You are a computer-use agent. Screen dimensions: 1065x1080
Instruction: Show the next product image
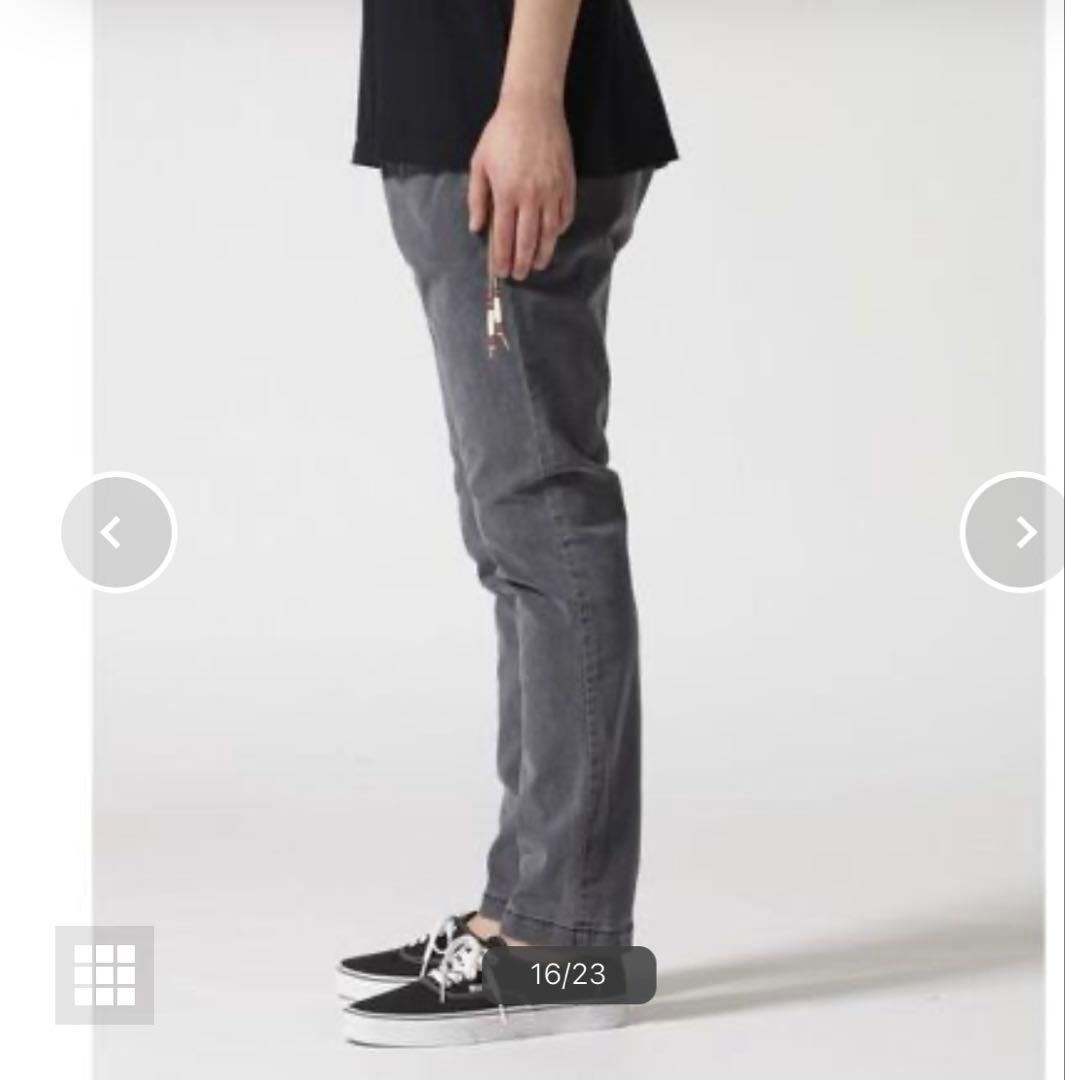1018,532
